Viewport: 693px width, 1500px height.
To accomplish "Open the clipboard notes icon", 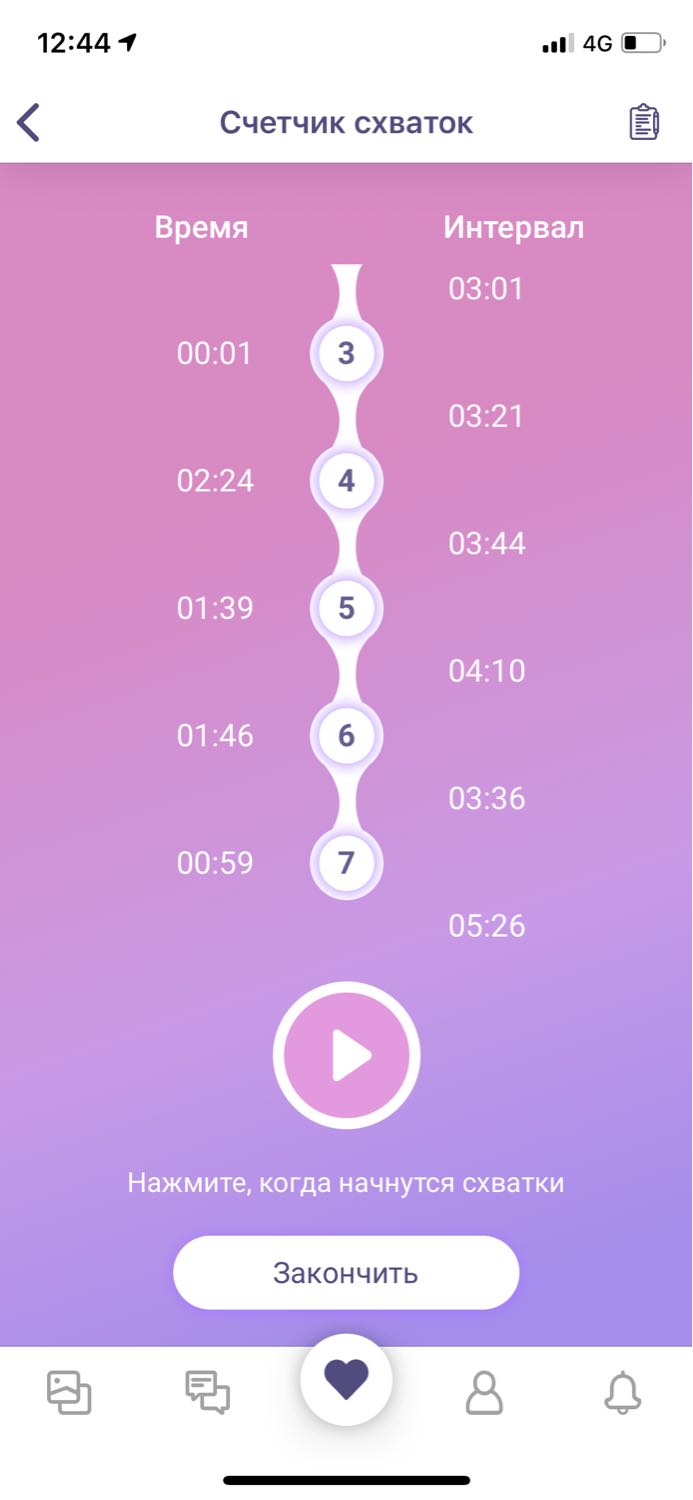I will pos(644,122).
